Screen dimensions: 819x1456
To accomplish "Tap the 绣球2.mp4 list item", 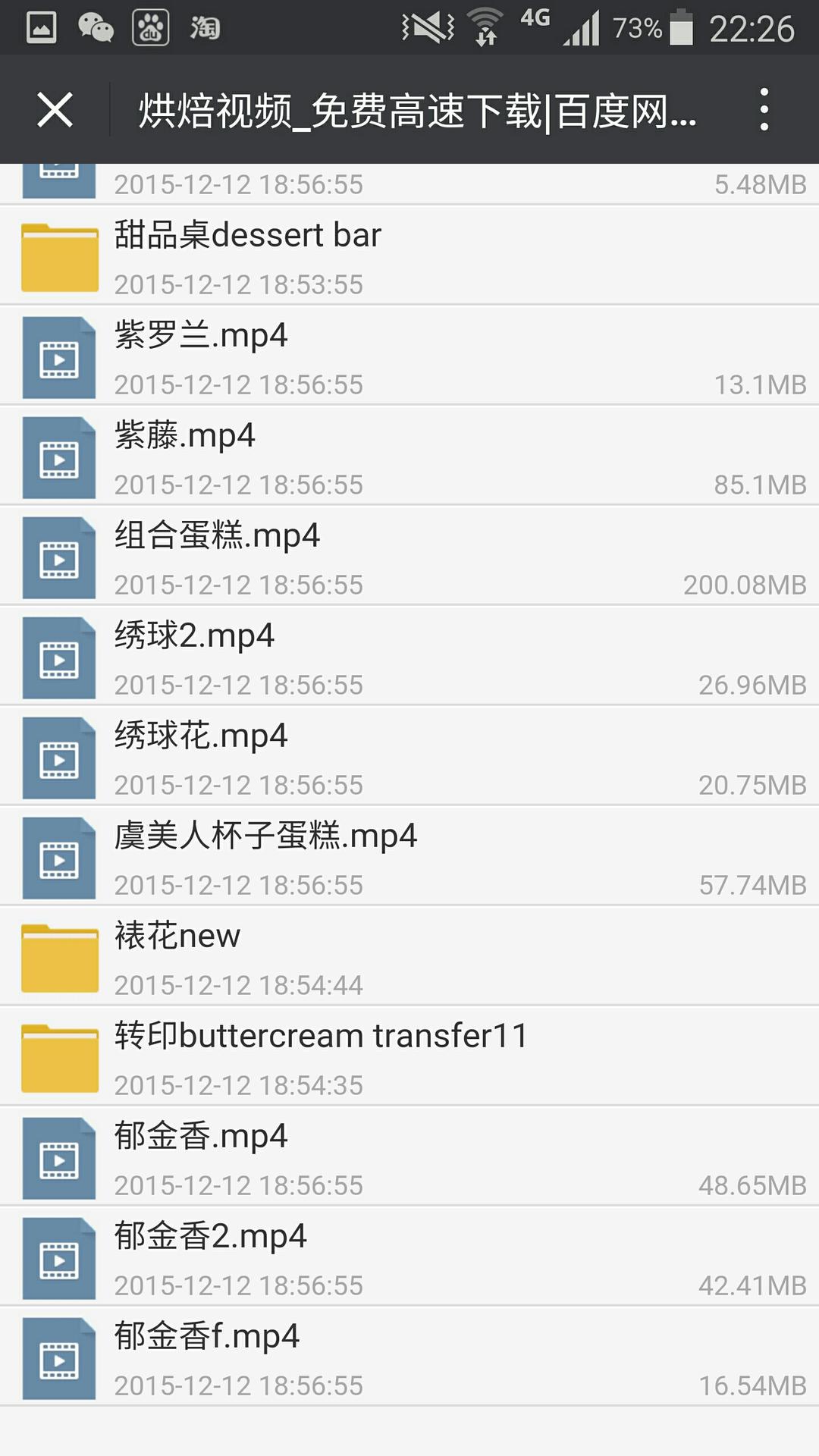I will click(x=303, y=657).
